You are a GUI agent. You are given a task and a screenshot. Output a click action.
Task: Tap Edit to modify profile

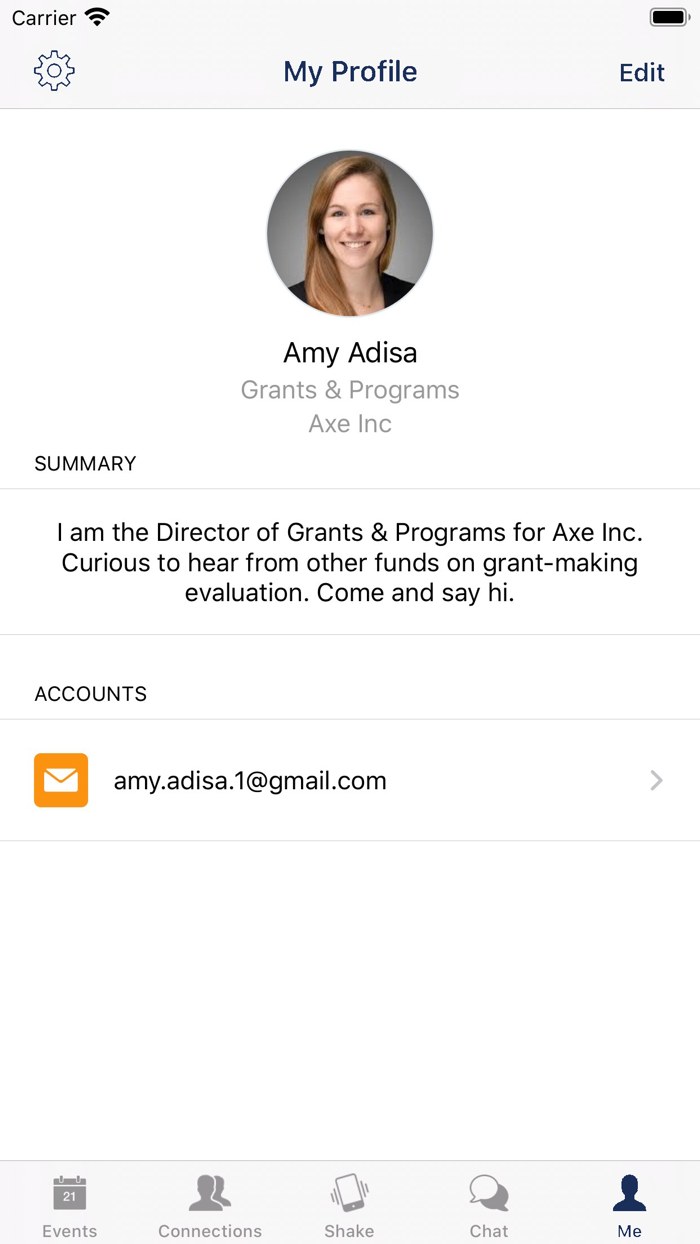tap(641, 72)
